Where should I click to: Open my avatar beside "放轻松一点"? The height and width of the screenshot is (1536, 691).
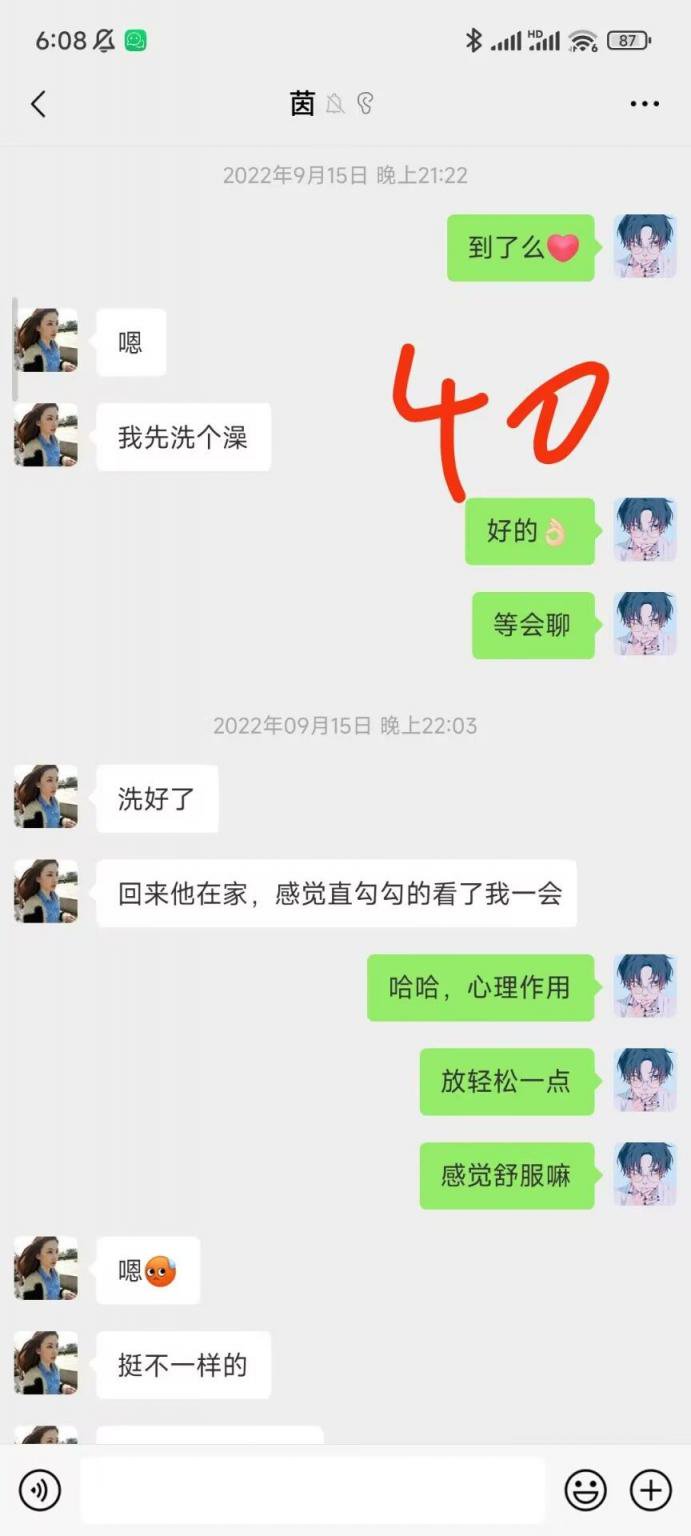point(644,1081)
